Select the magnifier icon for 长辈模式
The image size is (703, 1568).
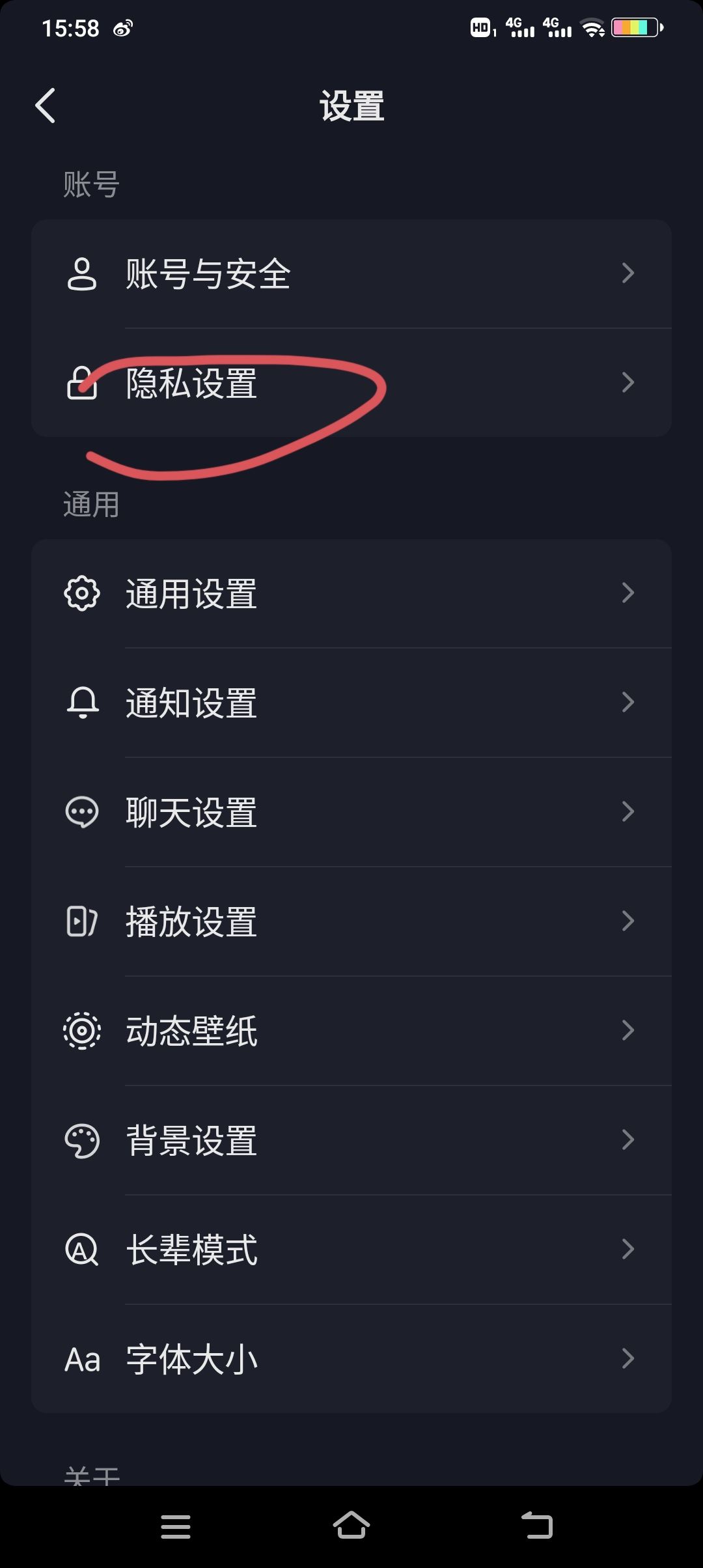81,1248
